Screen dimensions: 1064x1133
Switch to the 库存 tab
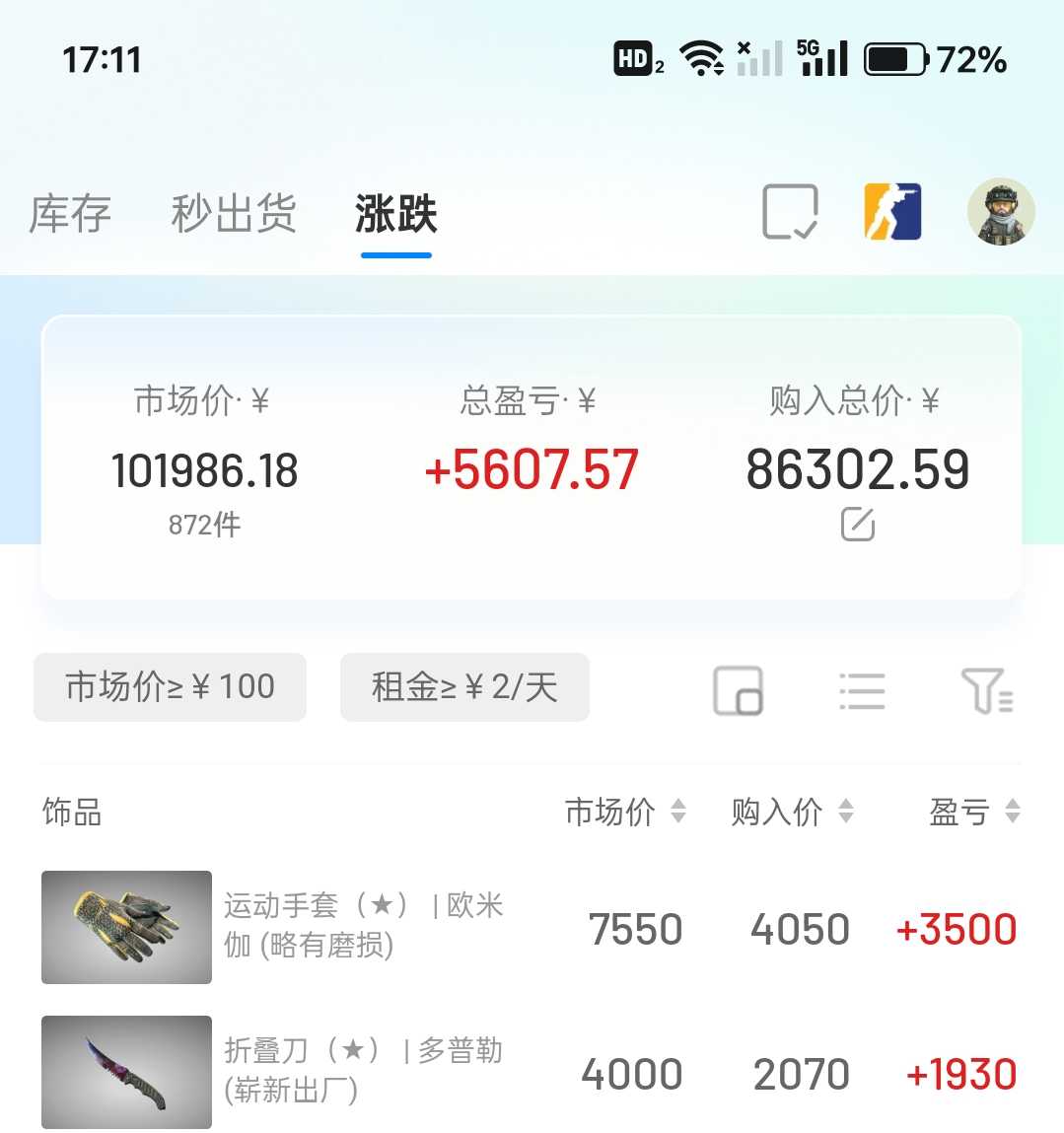(70, 214)
